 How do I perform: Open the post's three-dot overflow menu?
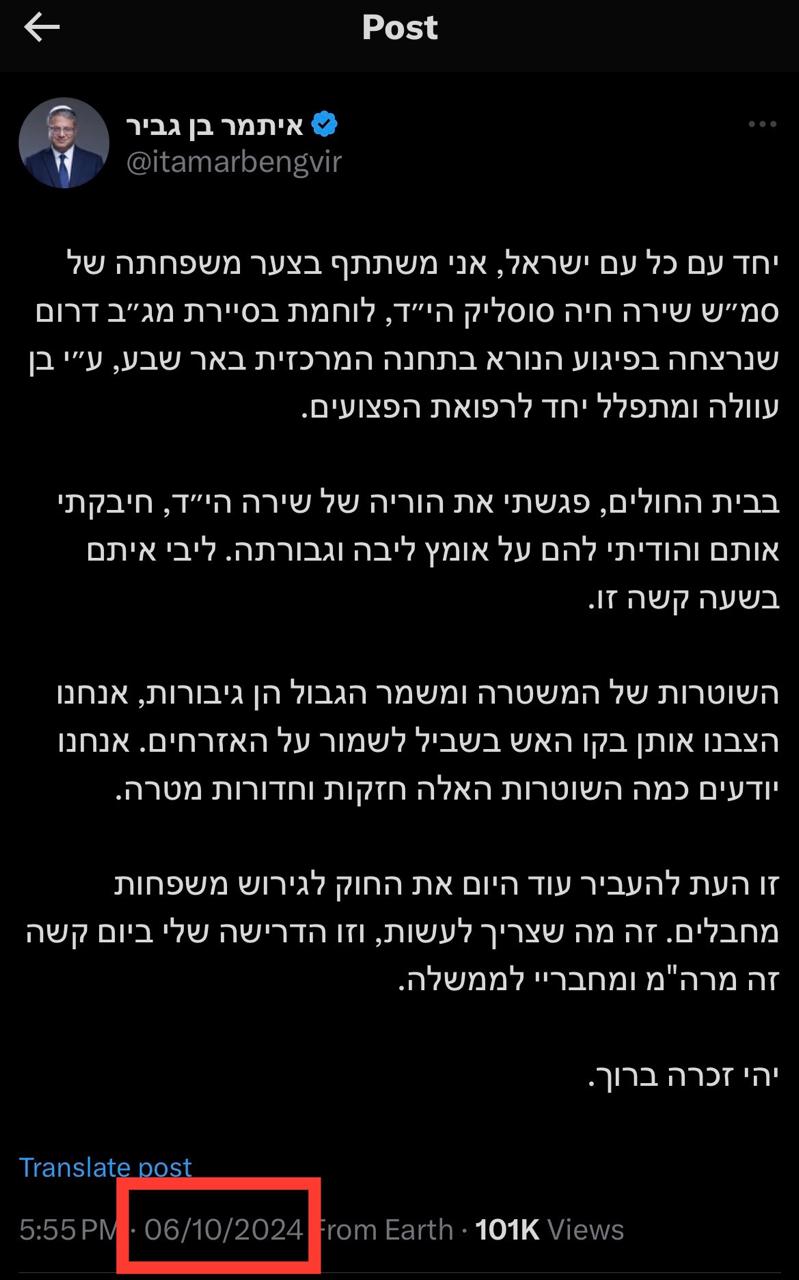[x=762, y=125]
